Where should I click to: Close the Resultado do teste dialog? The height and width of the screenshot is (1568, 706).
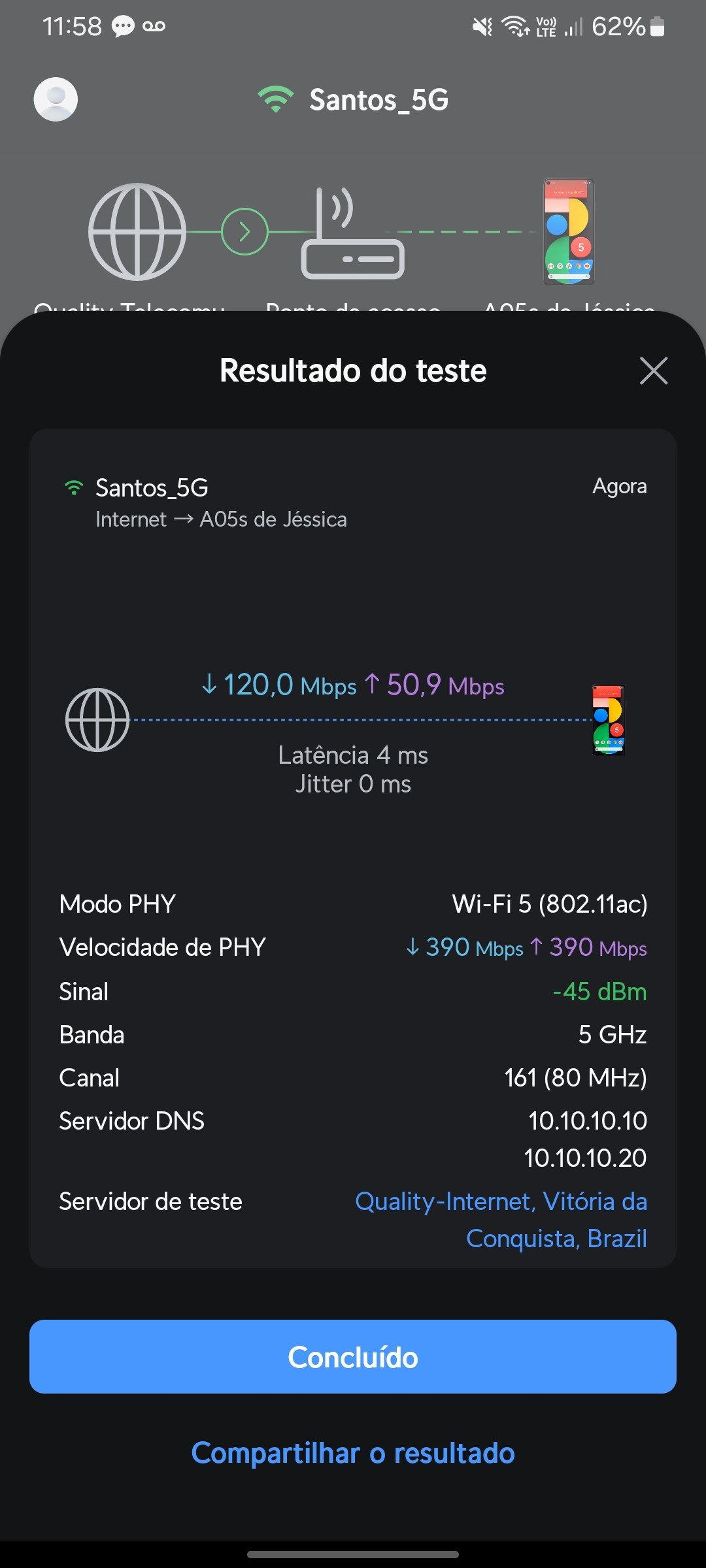coord(654,371)
